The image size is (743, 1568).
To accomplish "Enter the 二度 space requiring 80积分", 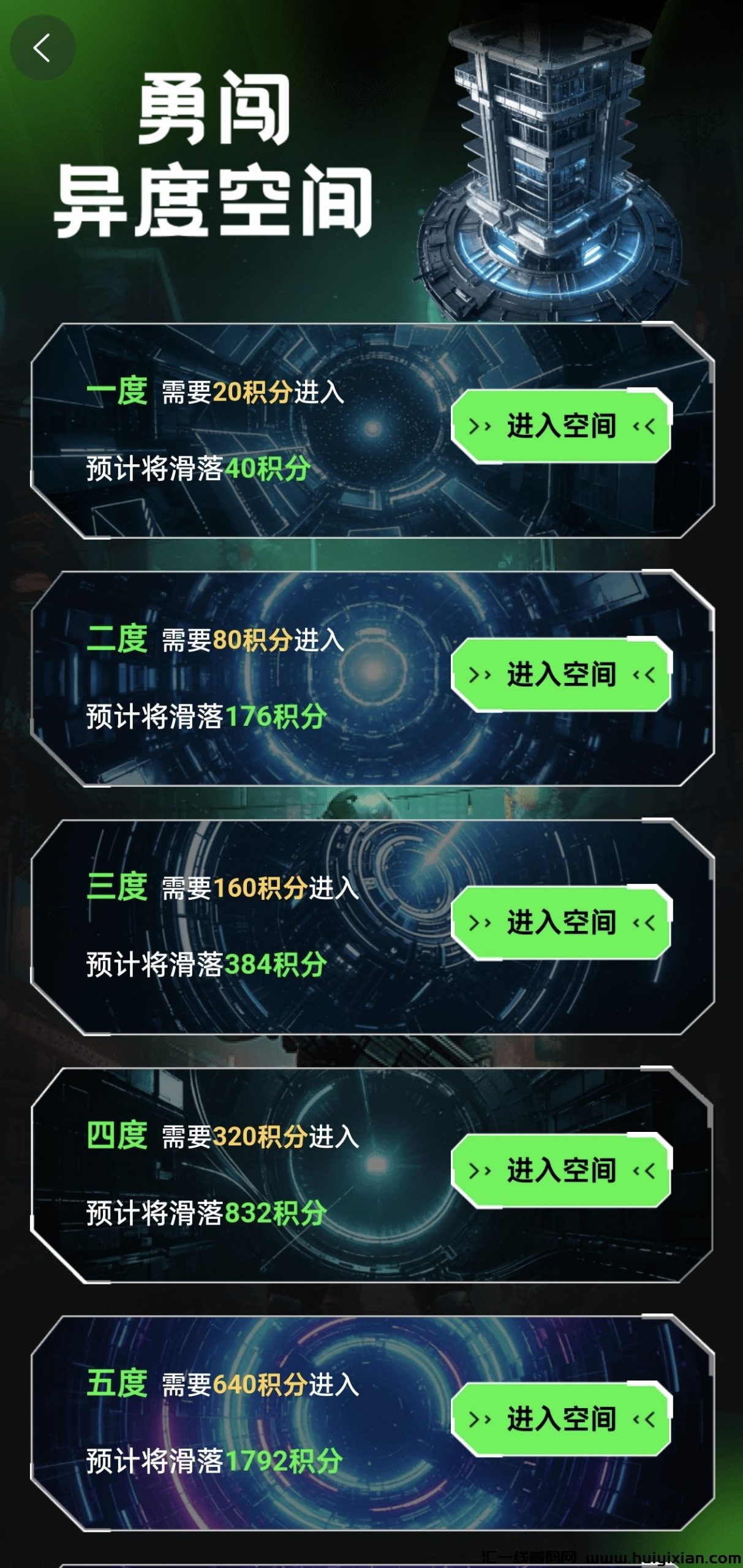I will [x=561, y=674].
